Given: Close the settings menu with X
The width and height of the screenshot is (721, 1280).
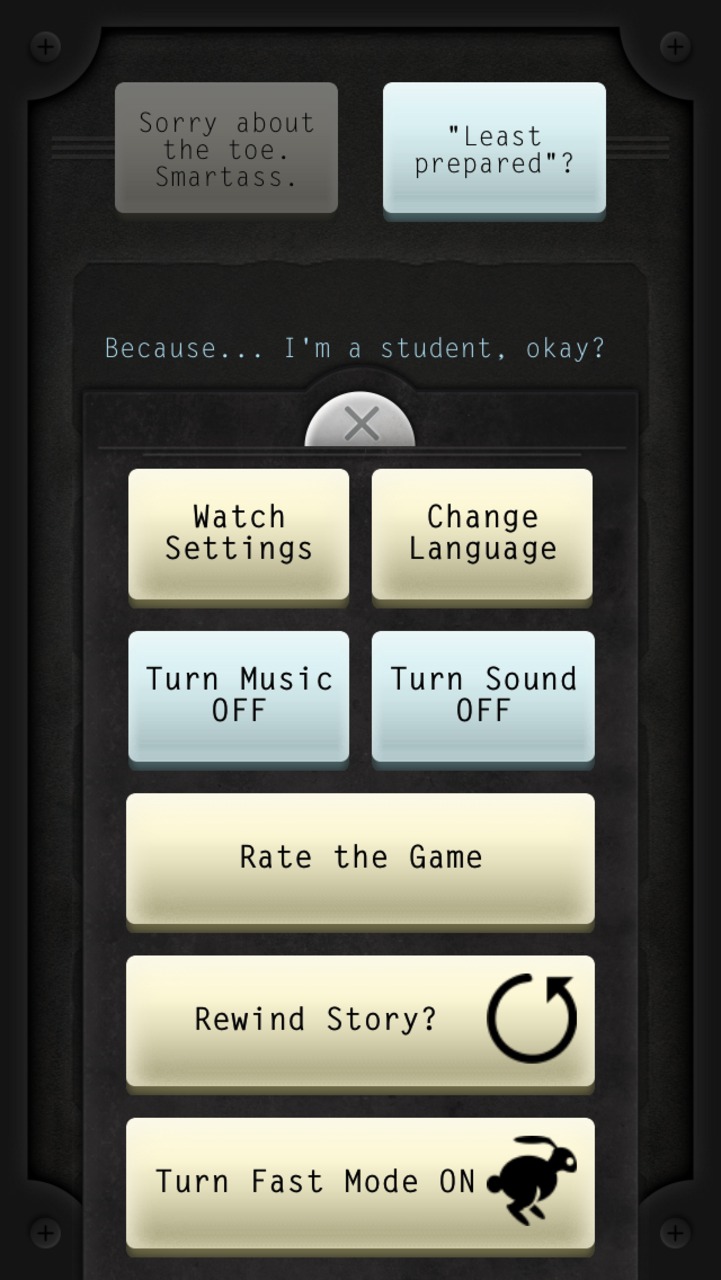Looking at the screenshot, I should pyautogui.click(x=360, y=423).
